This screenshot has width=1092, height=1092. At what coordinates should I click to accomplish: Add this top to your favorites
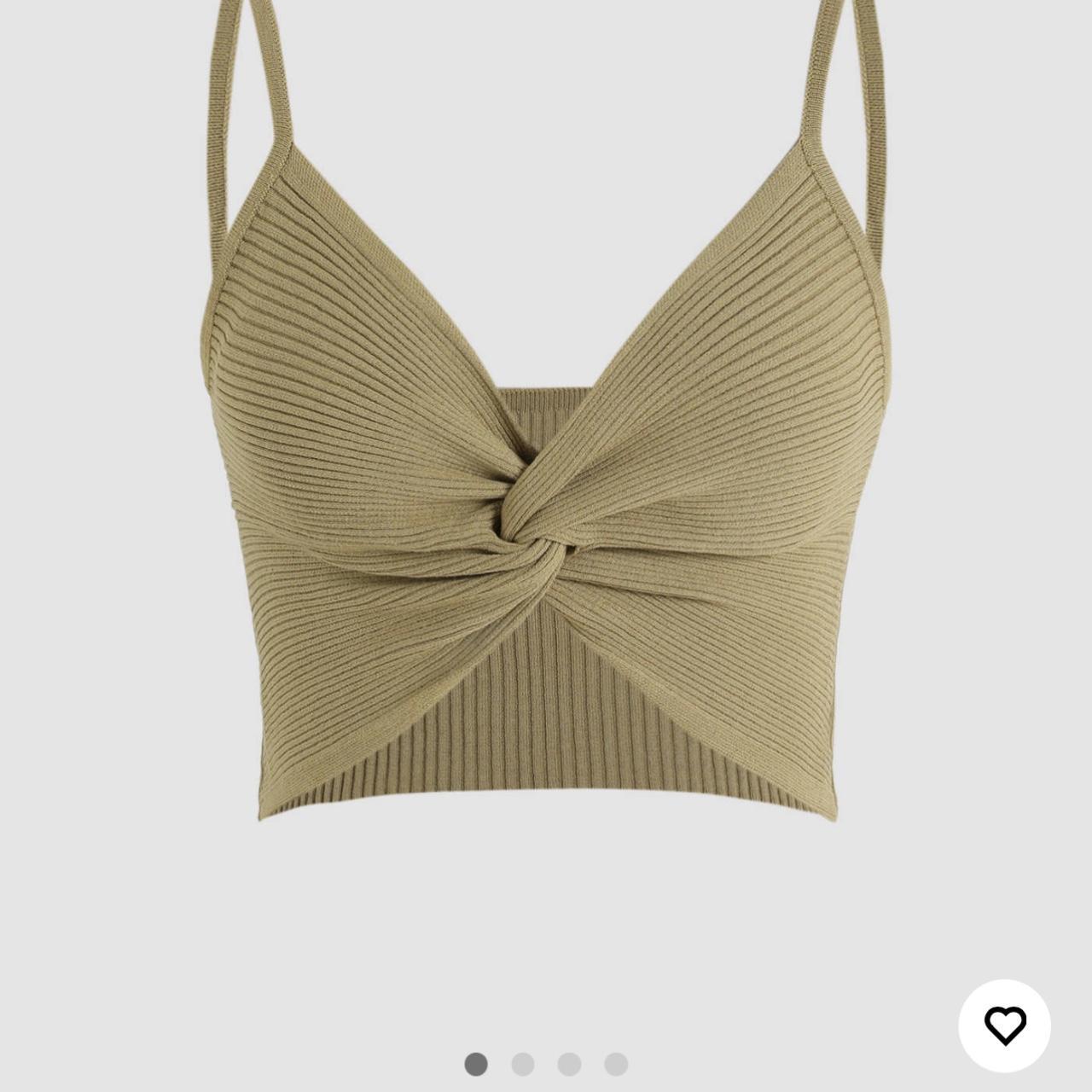coord(1004,1025)
